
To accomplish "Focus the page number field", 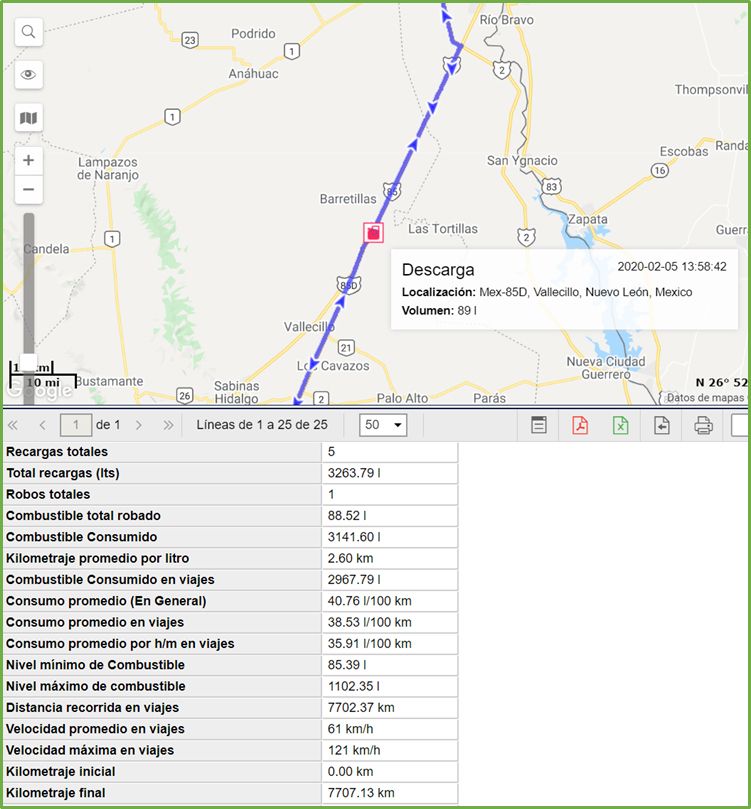I will click(x=76, y=425).
